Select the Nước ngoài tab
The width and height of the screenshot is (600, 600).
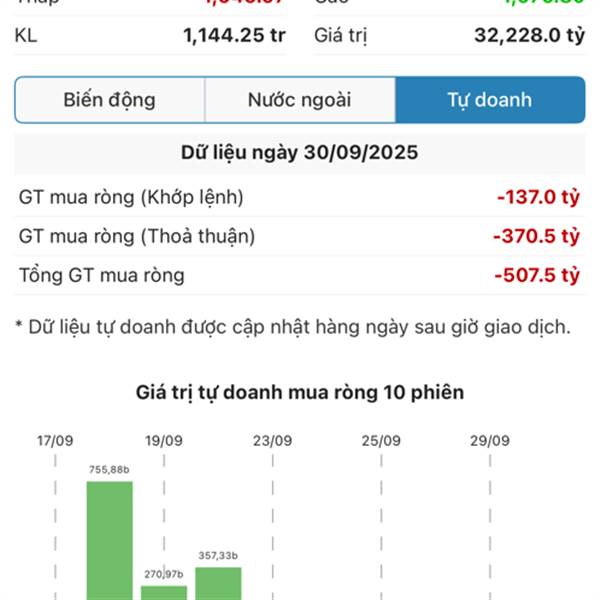(x=300, y=100)
